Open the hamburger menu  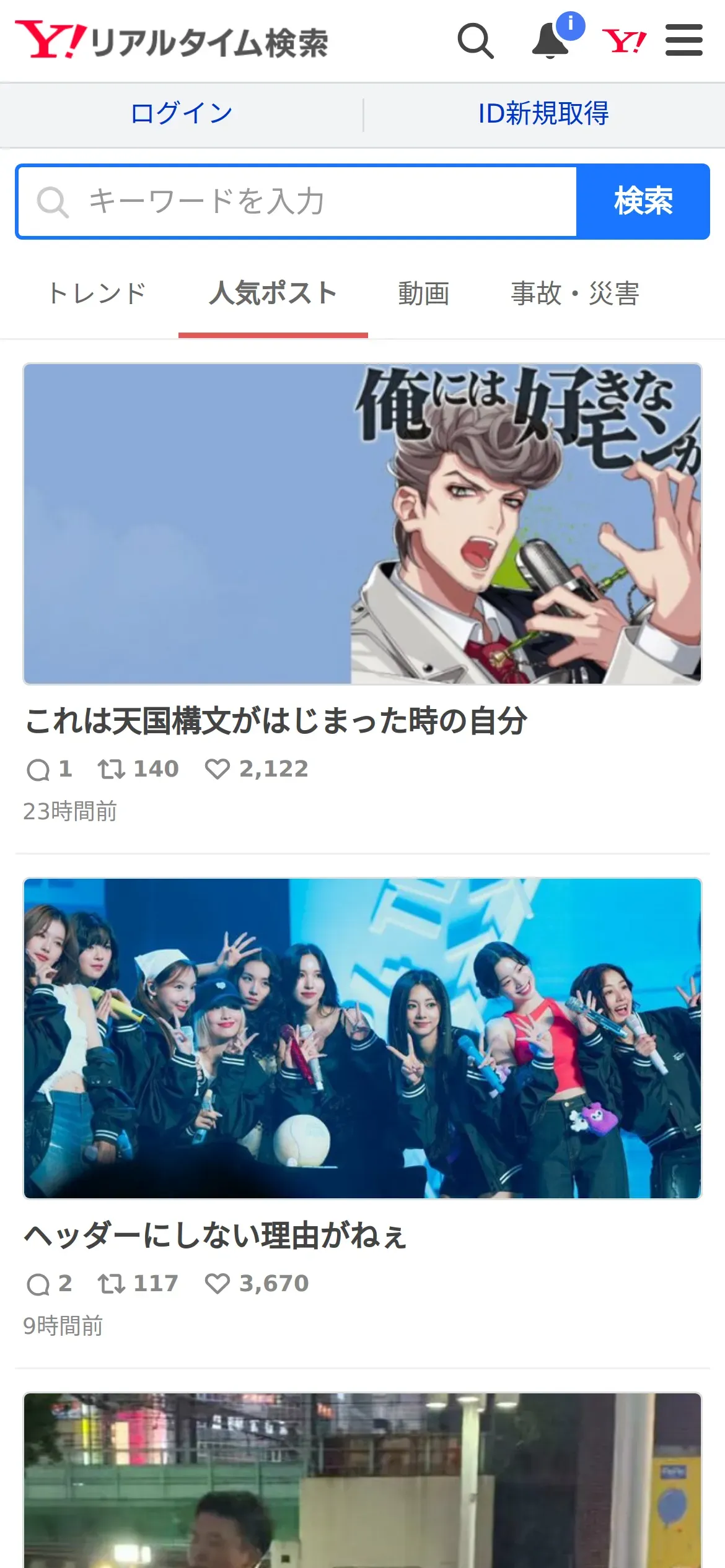(x=683, y=40)
